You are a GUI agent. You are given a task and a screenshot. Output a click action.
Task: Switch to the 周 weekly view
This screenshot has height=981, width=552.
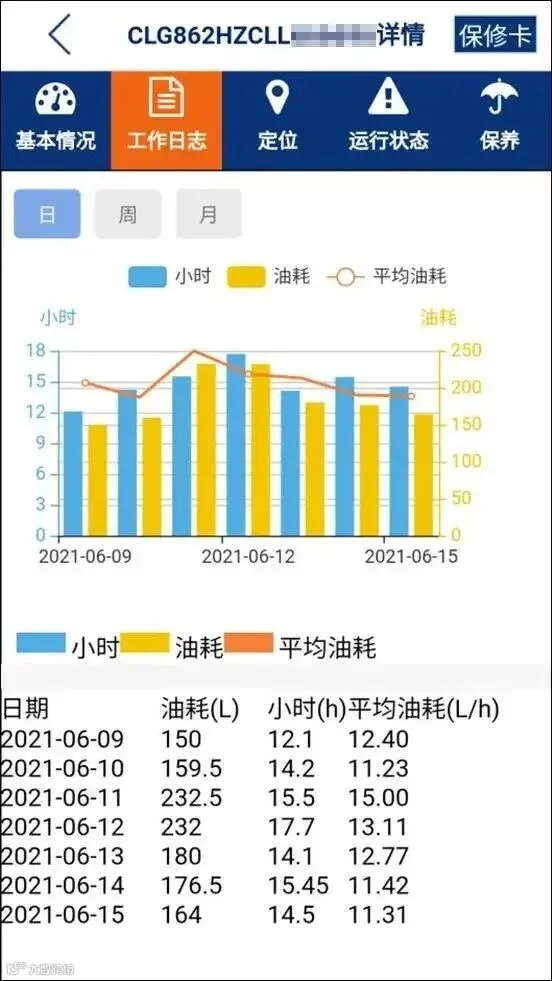coord(128,214)
